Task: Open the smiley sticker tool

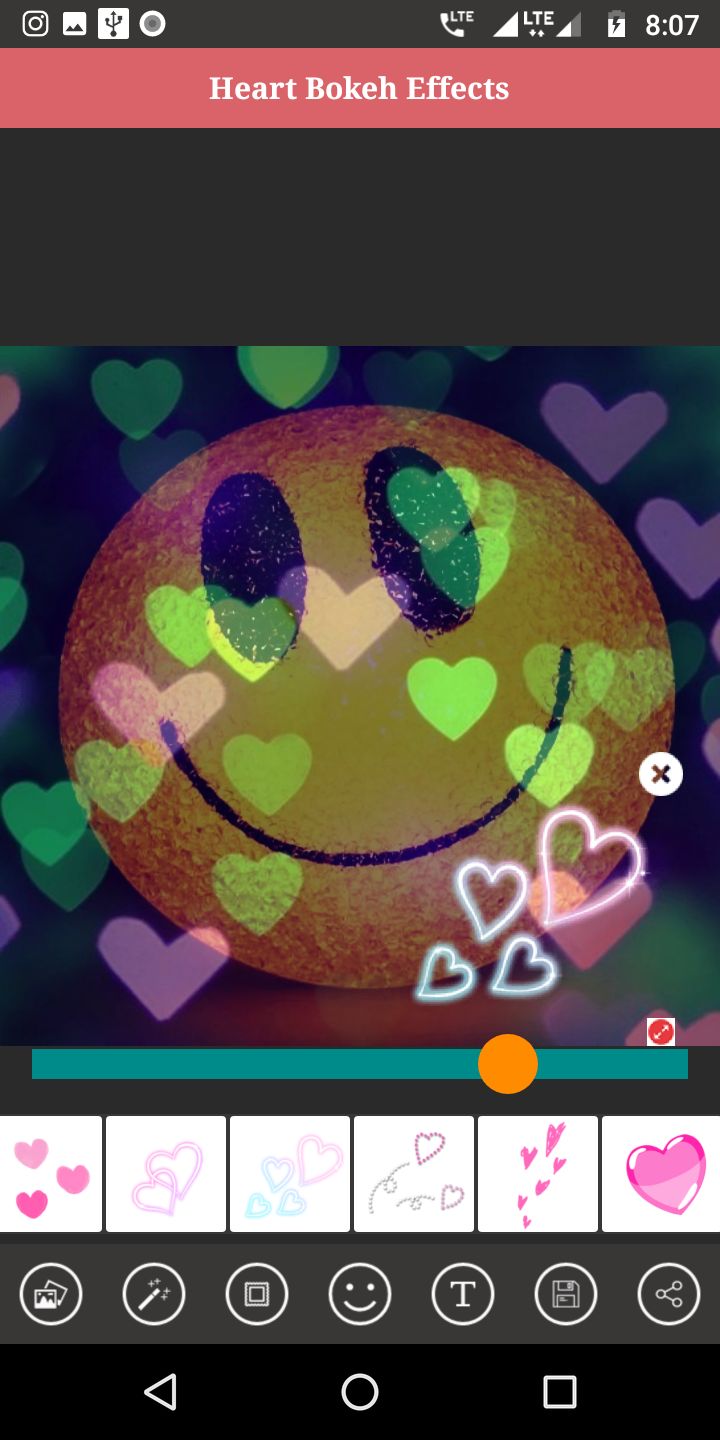Action: coord(360,1294)
